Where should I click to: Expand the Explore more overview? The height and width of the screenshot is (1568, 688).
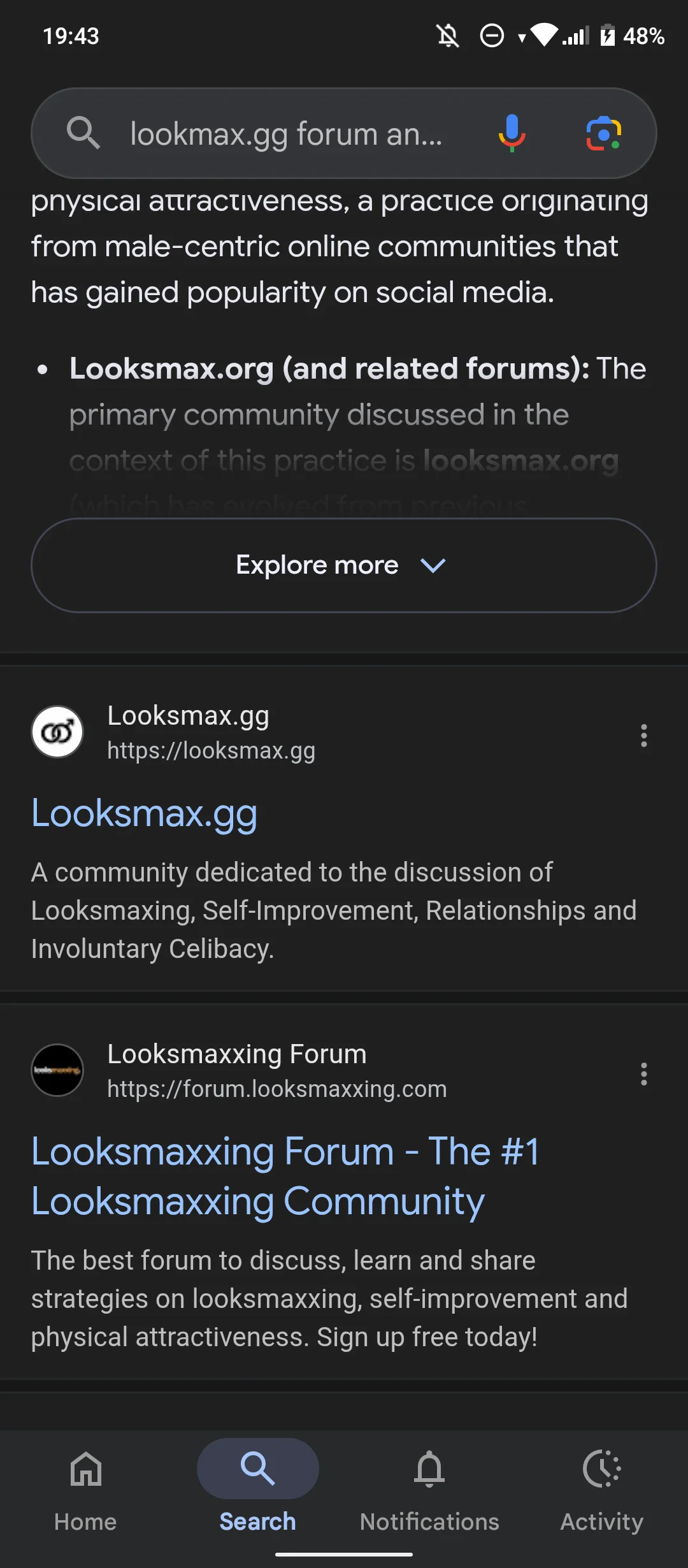(344, 565)
